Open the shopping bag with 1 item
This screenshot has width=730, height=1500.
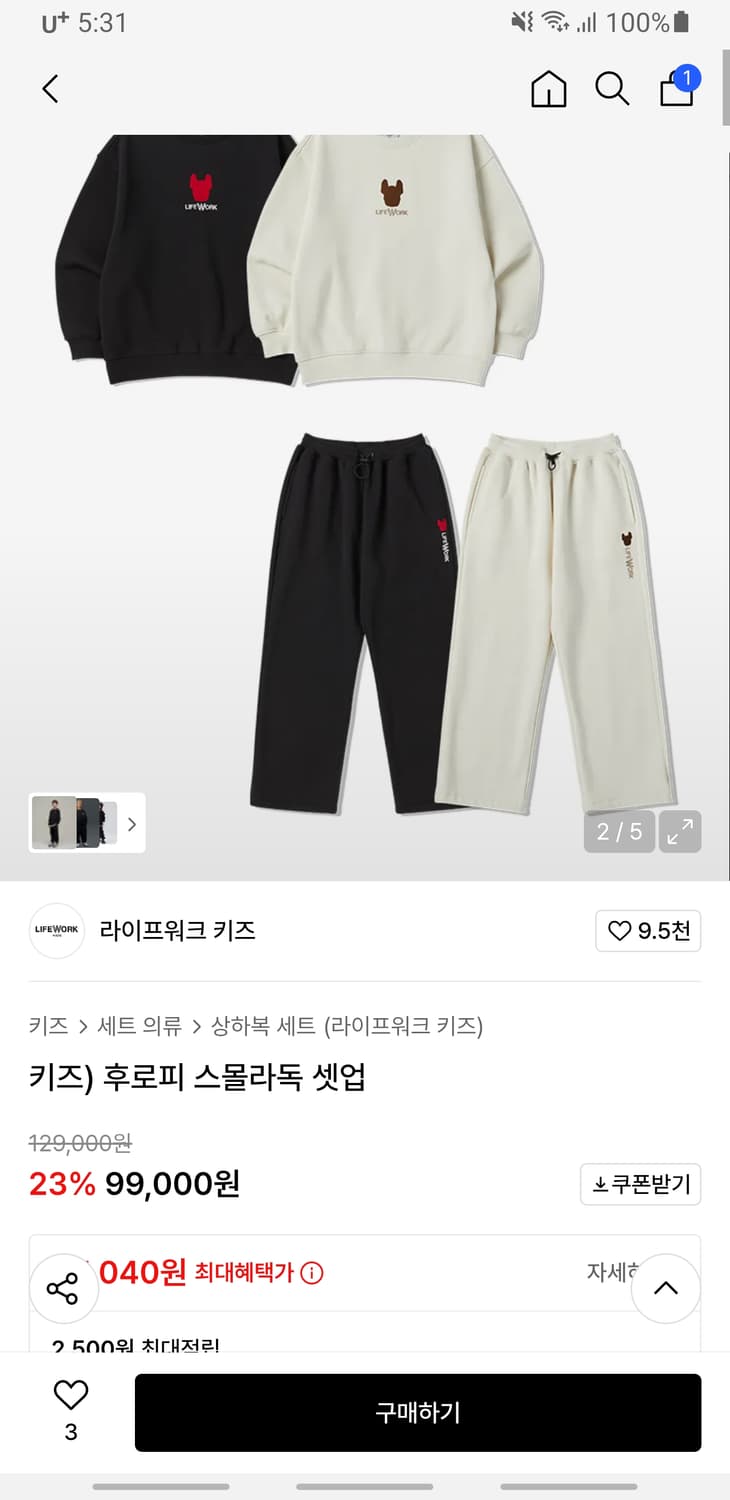676,89
